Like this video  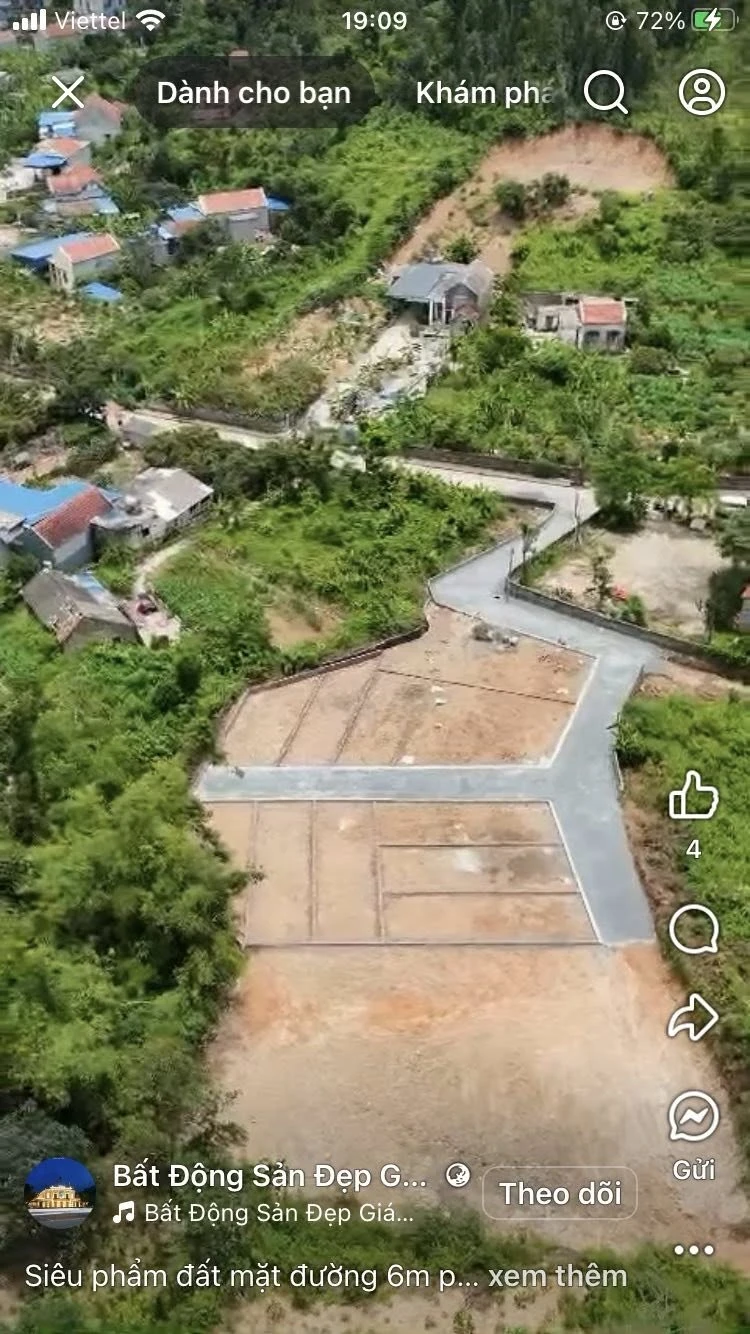point(694,796)
